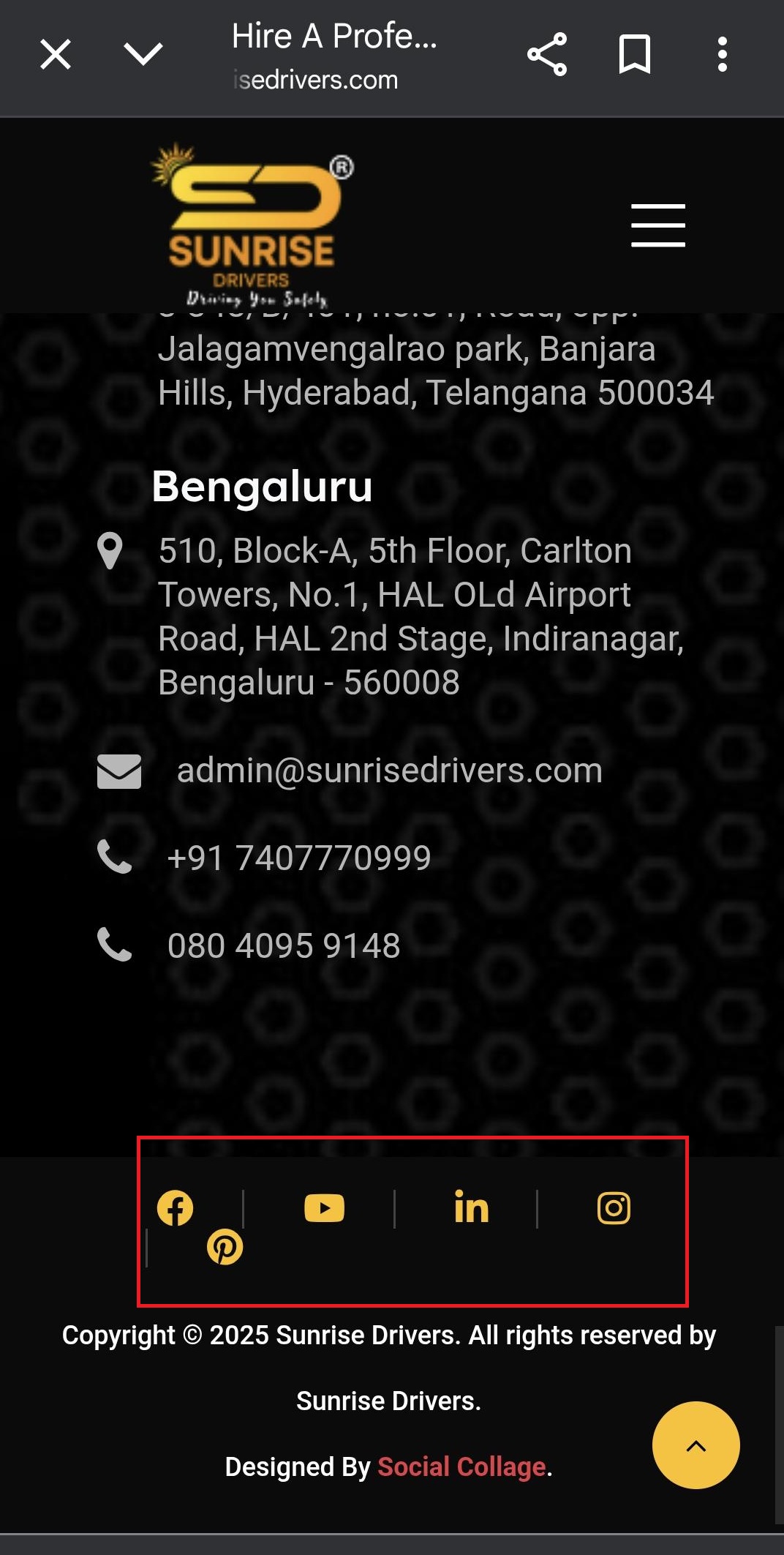Close the in-app browser tab
The image size is (784, 1555).
click(56, 55)
